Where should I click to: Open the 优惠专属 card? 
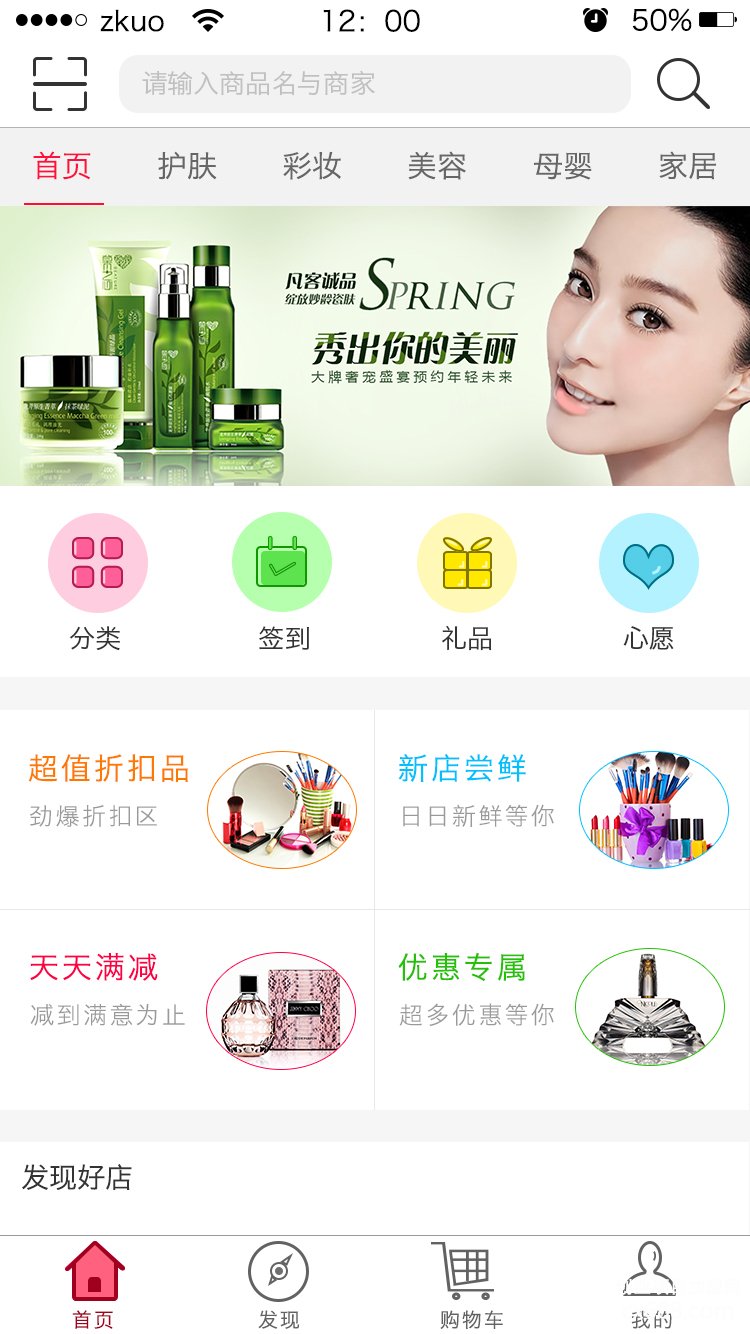point(563,1009)
